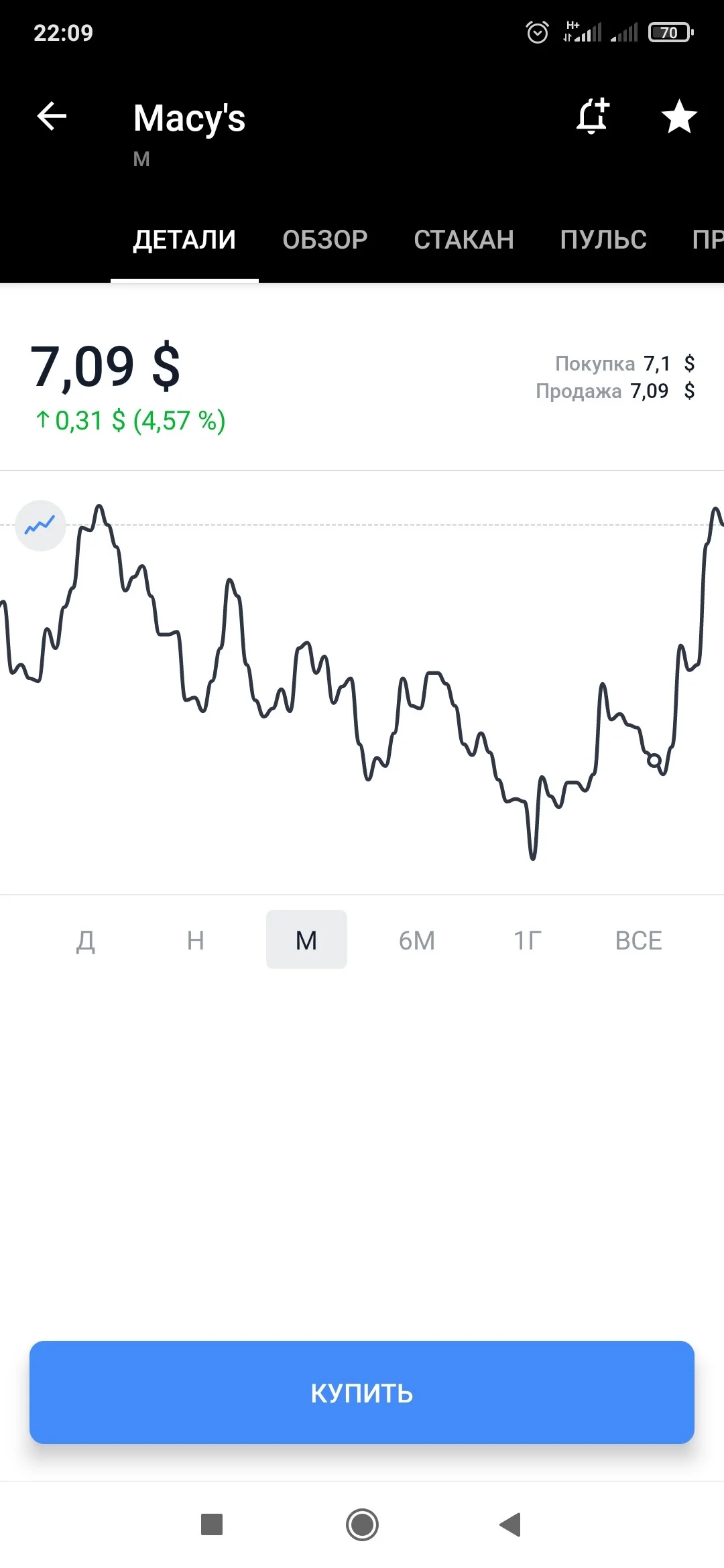Select the Д day chart period
Screen dimensions: 724x1568
(x=85, y=940)
